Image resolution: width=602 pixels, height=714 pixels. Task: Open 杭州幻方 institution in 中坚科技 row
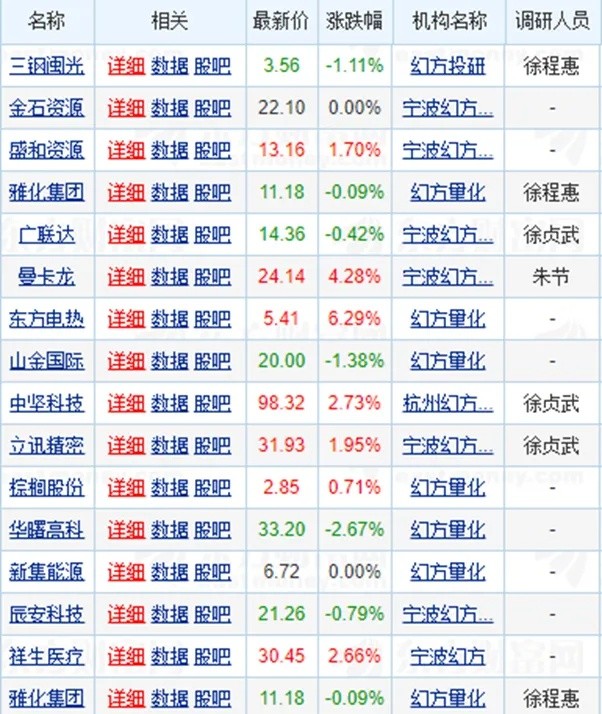coord(448,403)
